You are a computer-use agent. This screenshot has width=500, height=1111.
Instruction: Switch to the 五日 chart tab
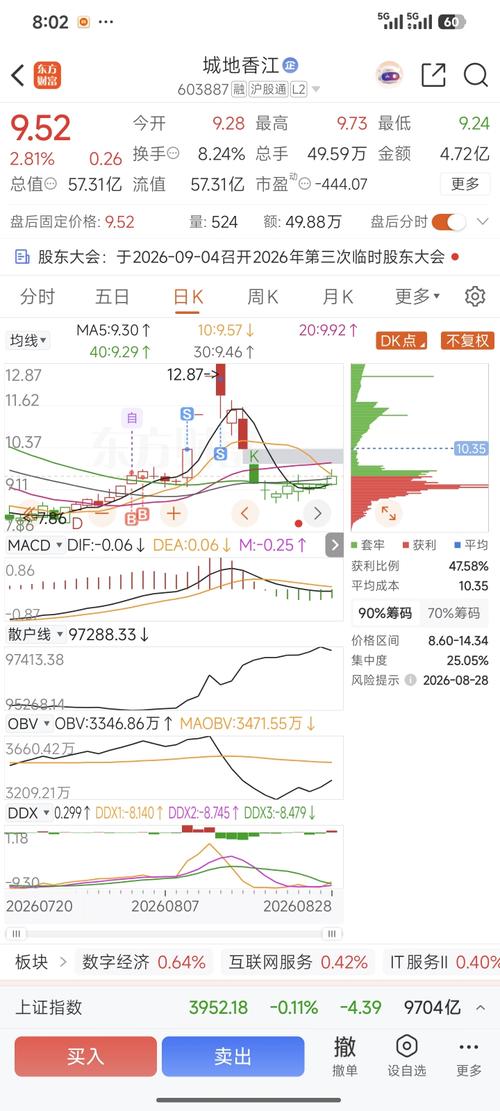click(x=113, y=297)
